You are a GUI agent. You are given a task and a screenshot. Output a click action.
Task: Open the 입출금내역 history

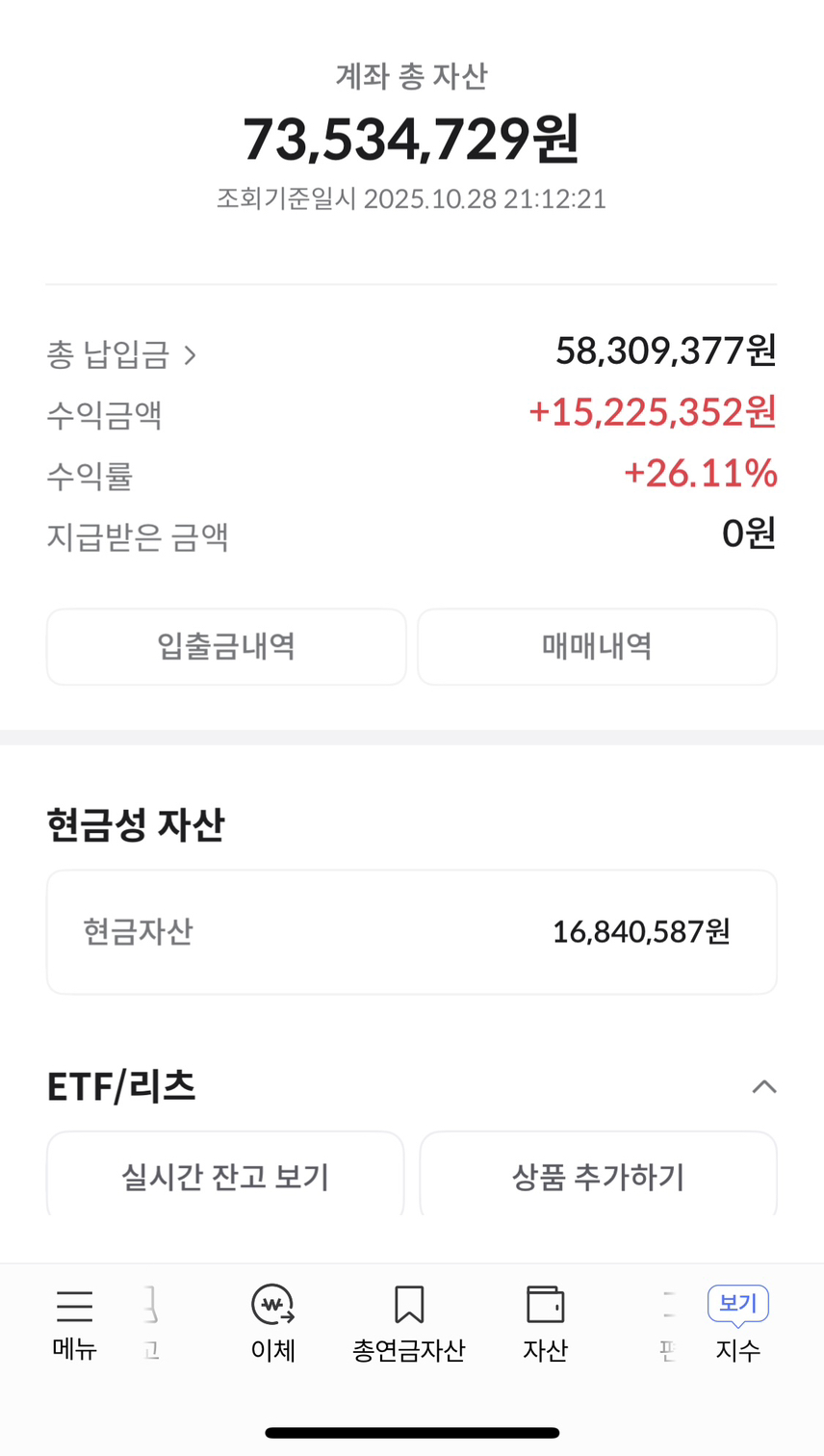point(226,646)
